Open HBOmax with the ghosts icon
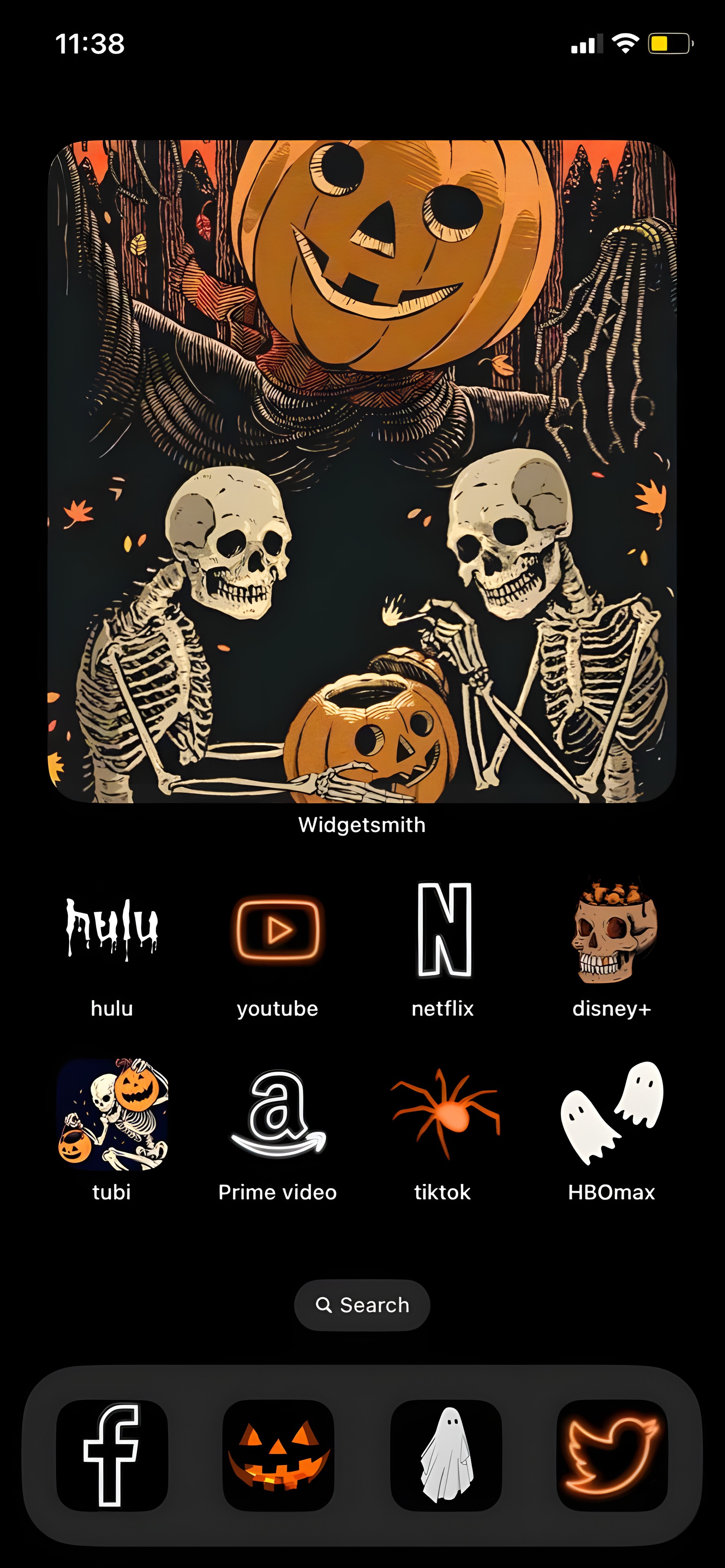This screenshot has height=1568, width=725. [612, 1114]
